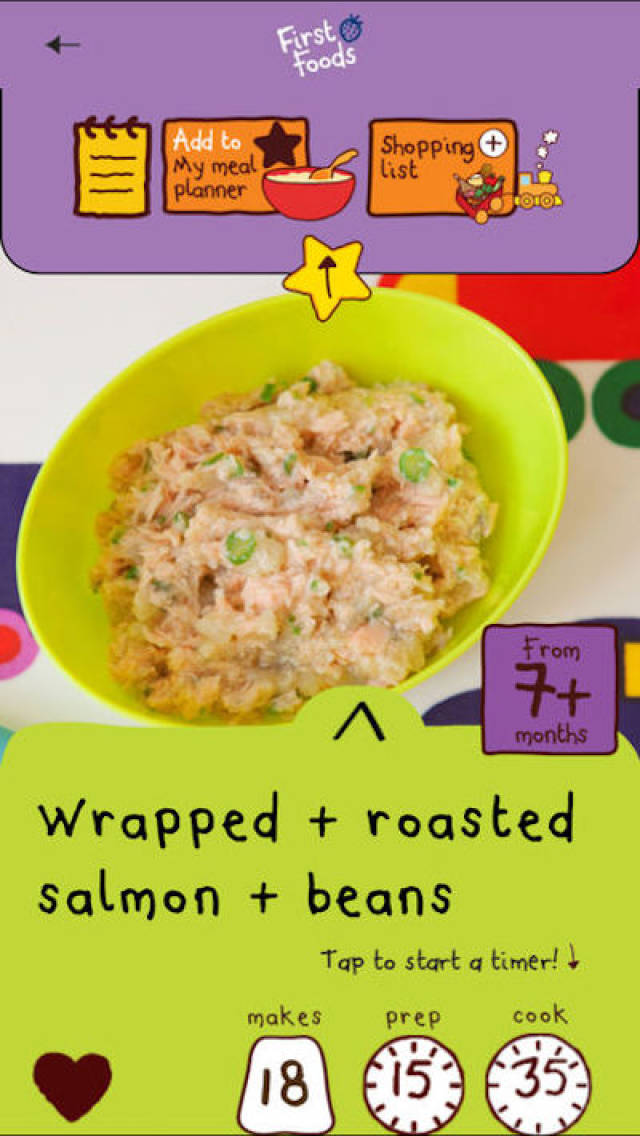Viewport: 640px width, 1136px height.
Task: Start the 15 minute prep timer
Action: 413,1085
